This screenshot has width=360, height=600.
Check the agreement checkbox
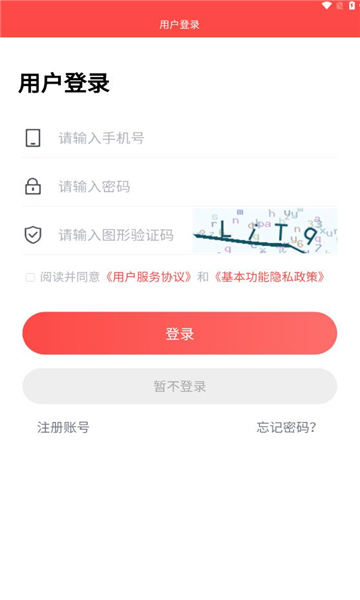coord(30,277)
